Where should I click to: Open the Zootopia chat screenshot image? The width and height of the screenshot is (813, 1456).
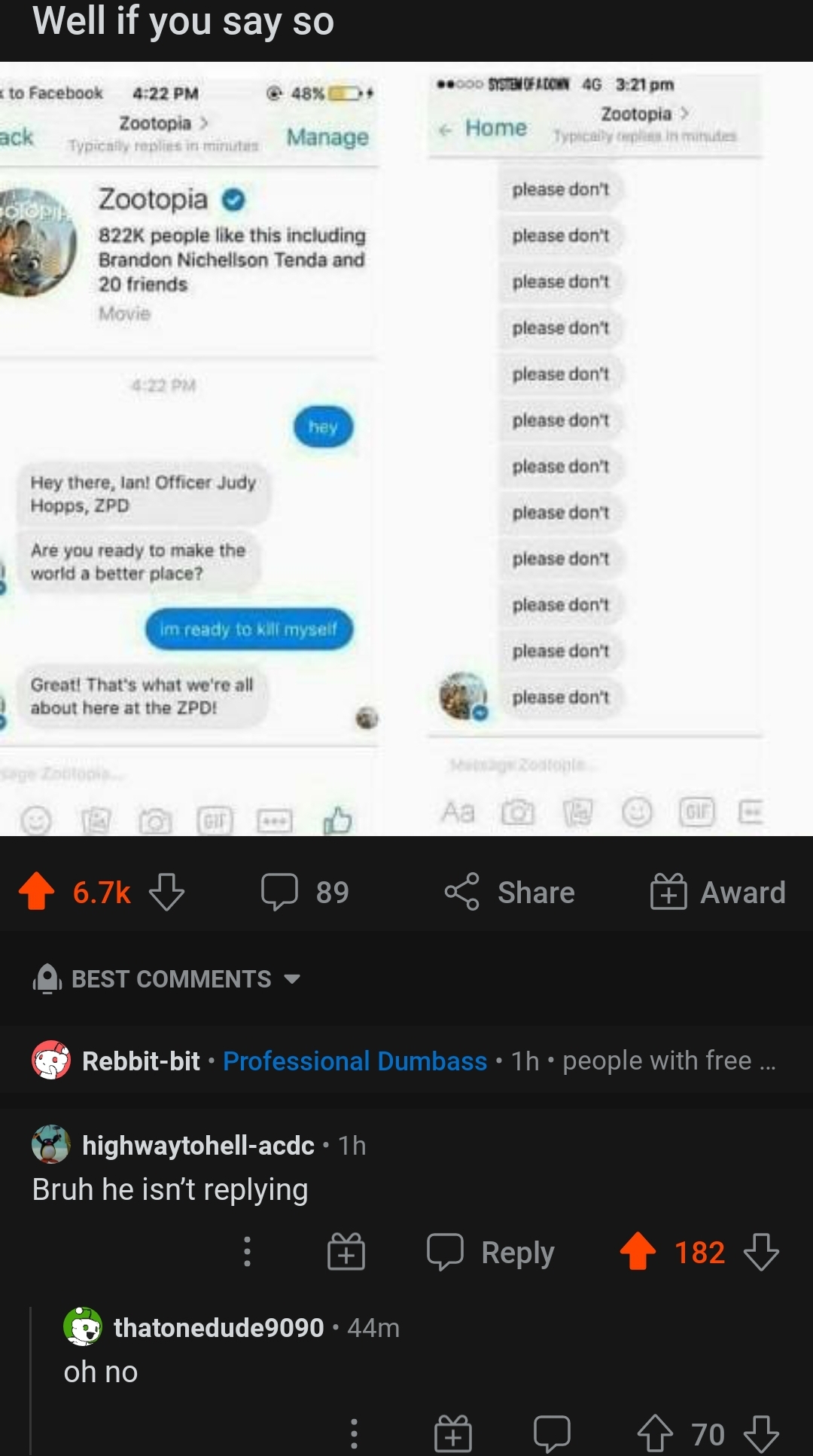[x=406, y=448]
